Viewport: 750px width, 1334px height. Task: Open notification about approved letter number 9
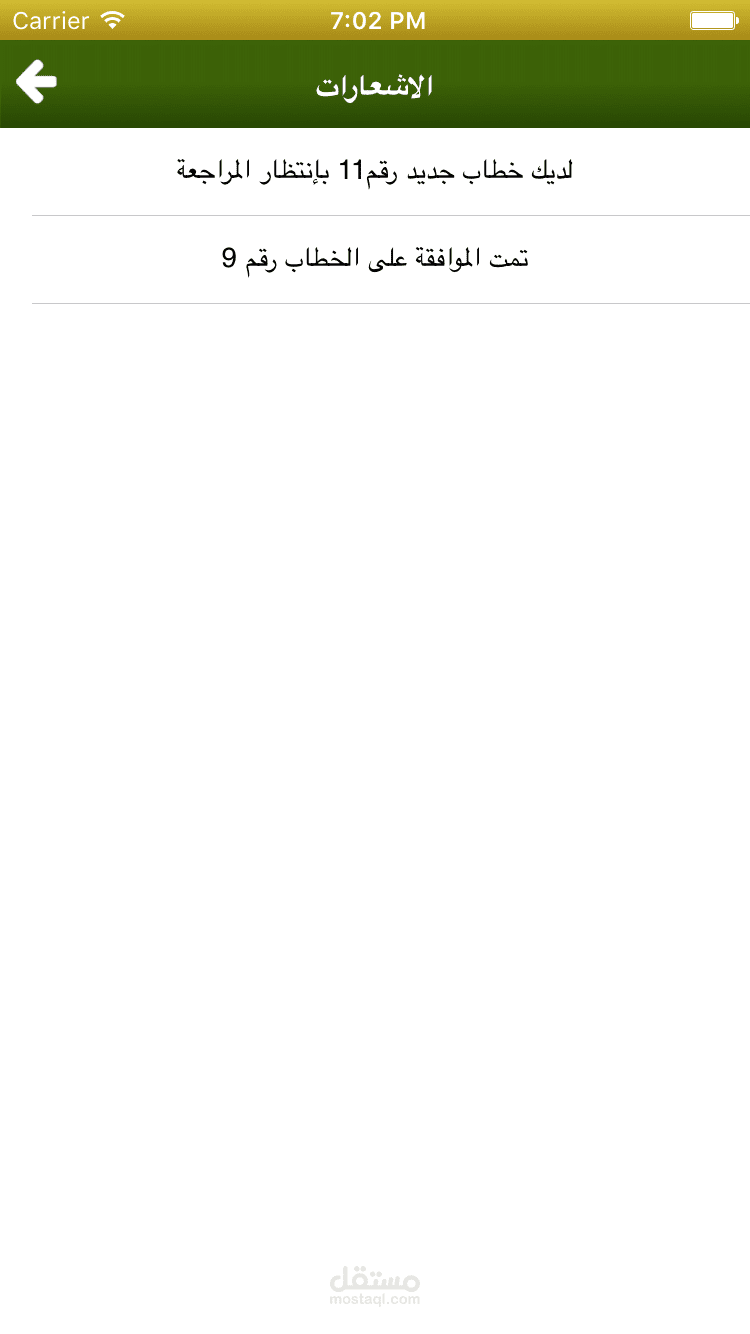[375, 260]
